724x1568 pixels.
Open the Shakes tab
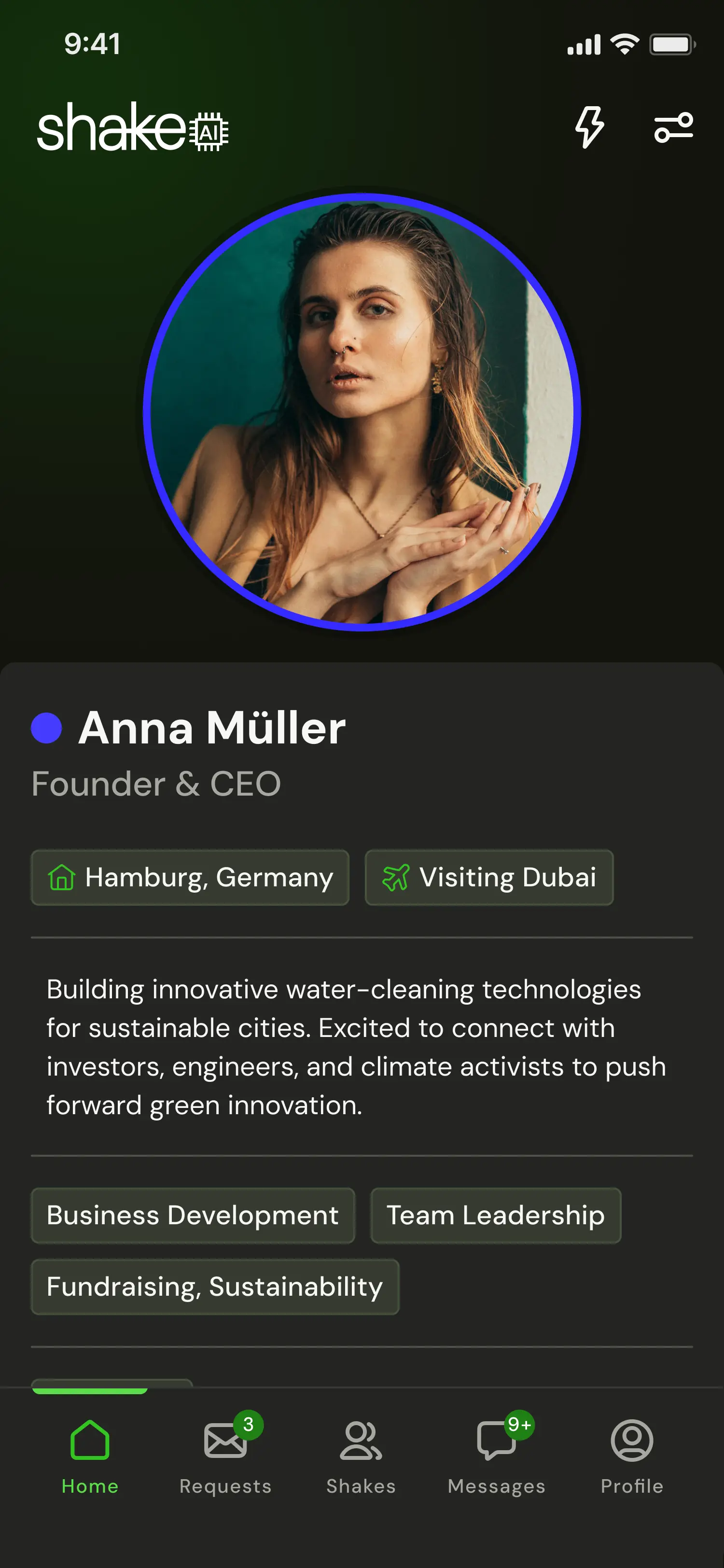361,1455
